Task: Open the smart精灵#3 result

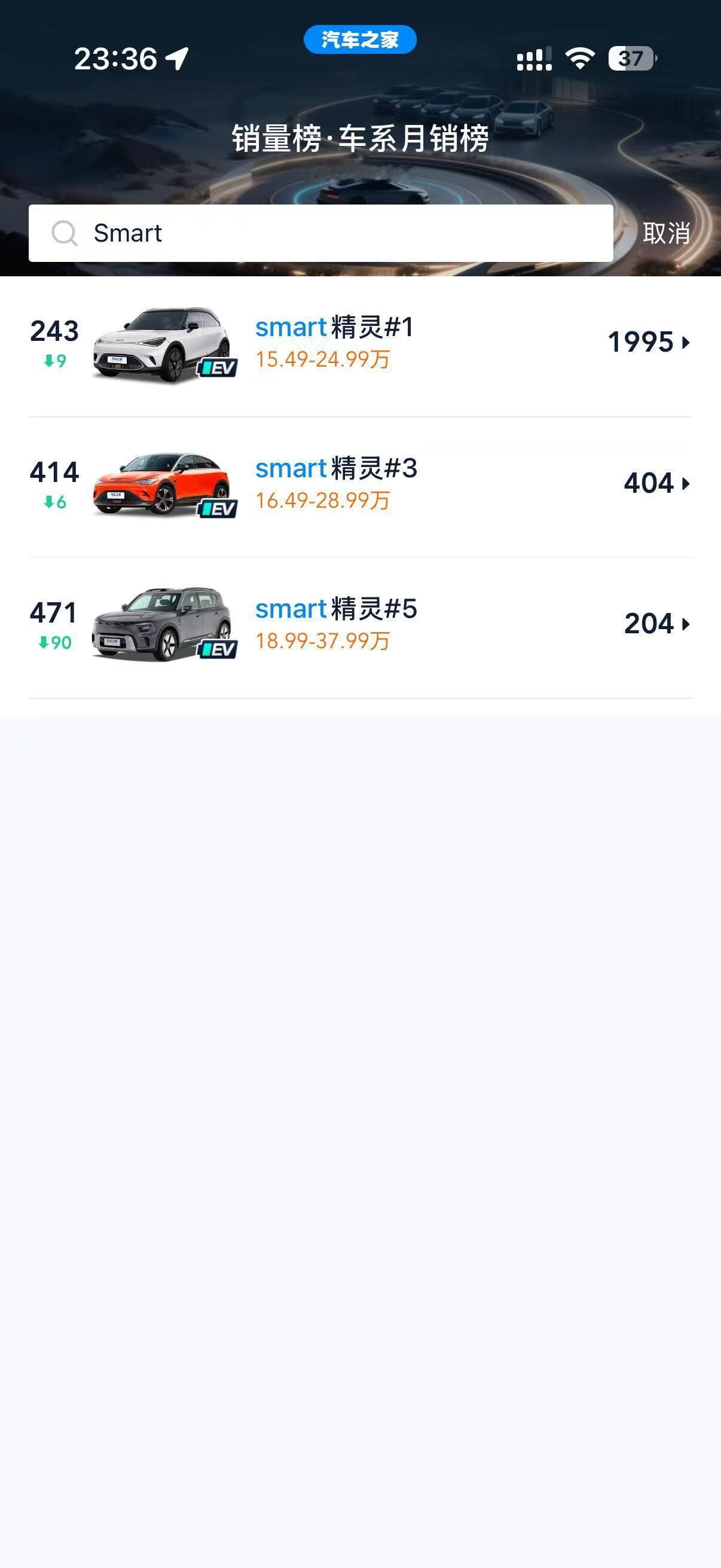Action: pos(360,484)
